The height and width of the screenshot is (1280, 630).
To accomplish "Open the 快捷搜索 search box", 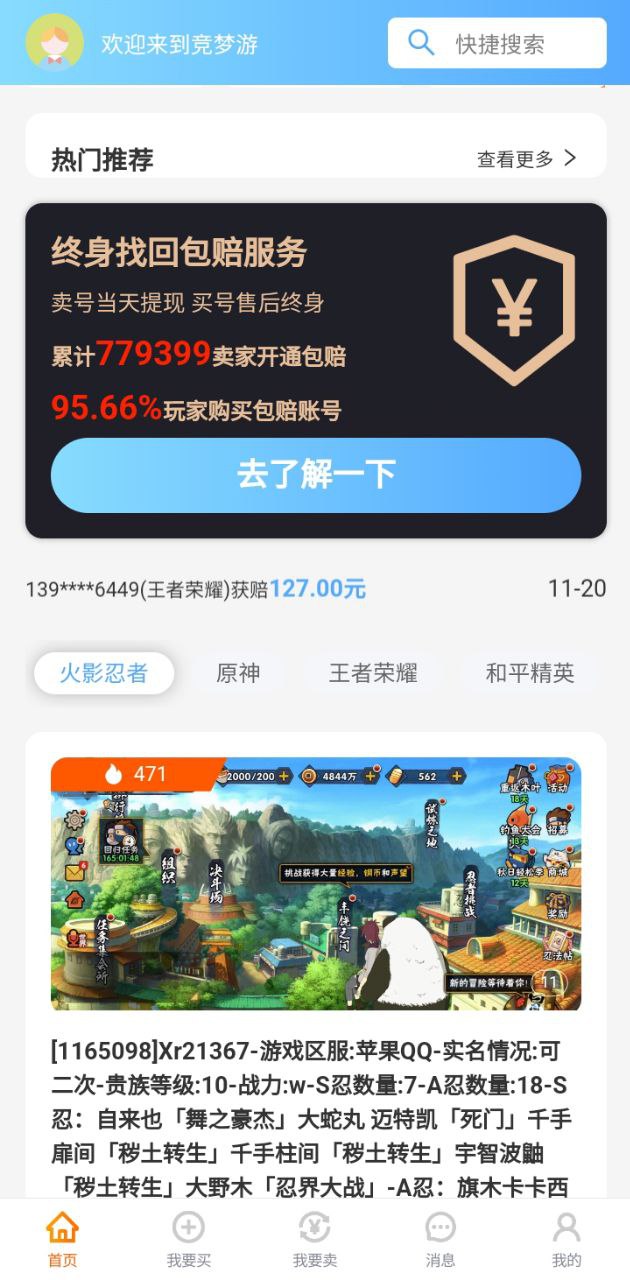I will [497, 43].
